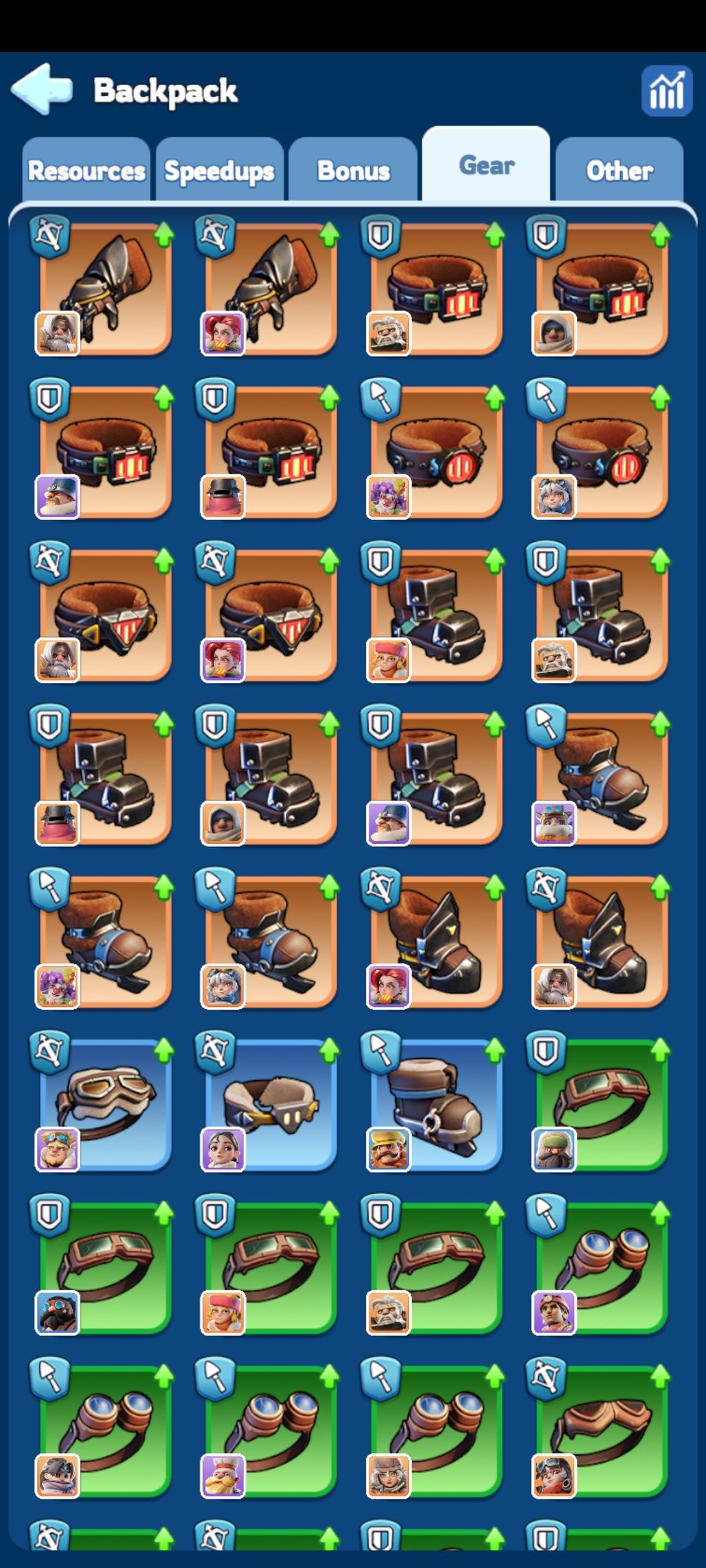Select the Gear tab

point(486,165)
